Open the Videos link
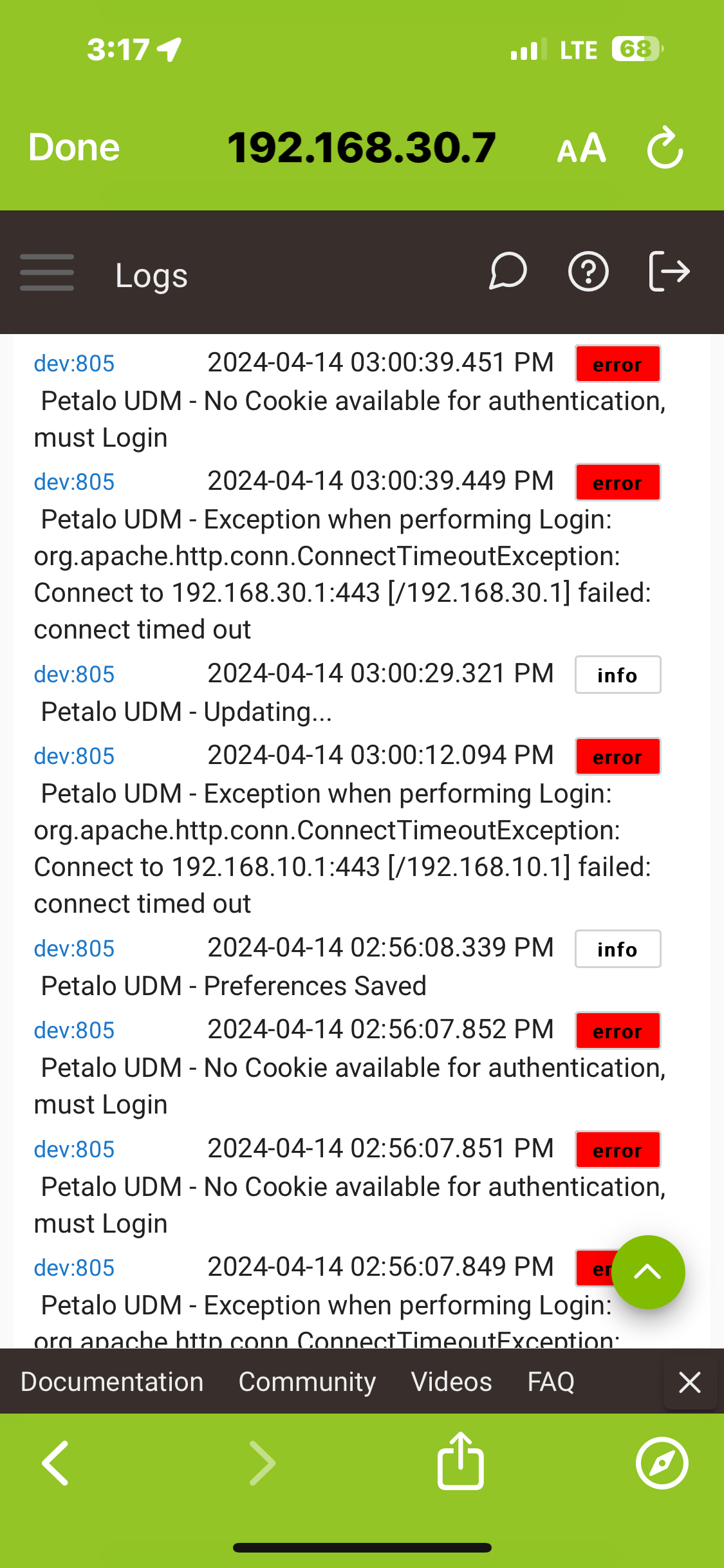 click(452, 1381)
